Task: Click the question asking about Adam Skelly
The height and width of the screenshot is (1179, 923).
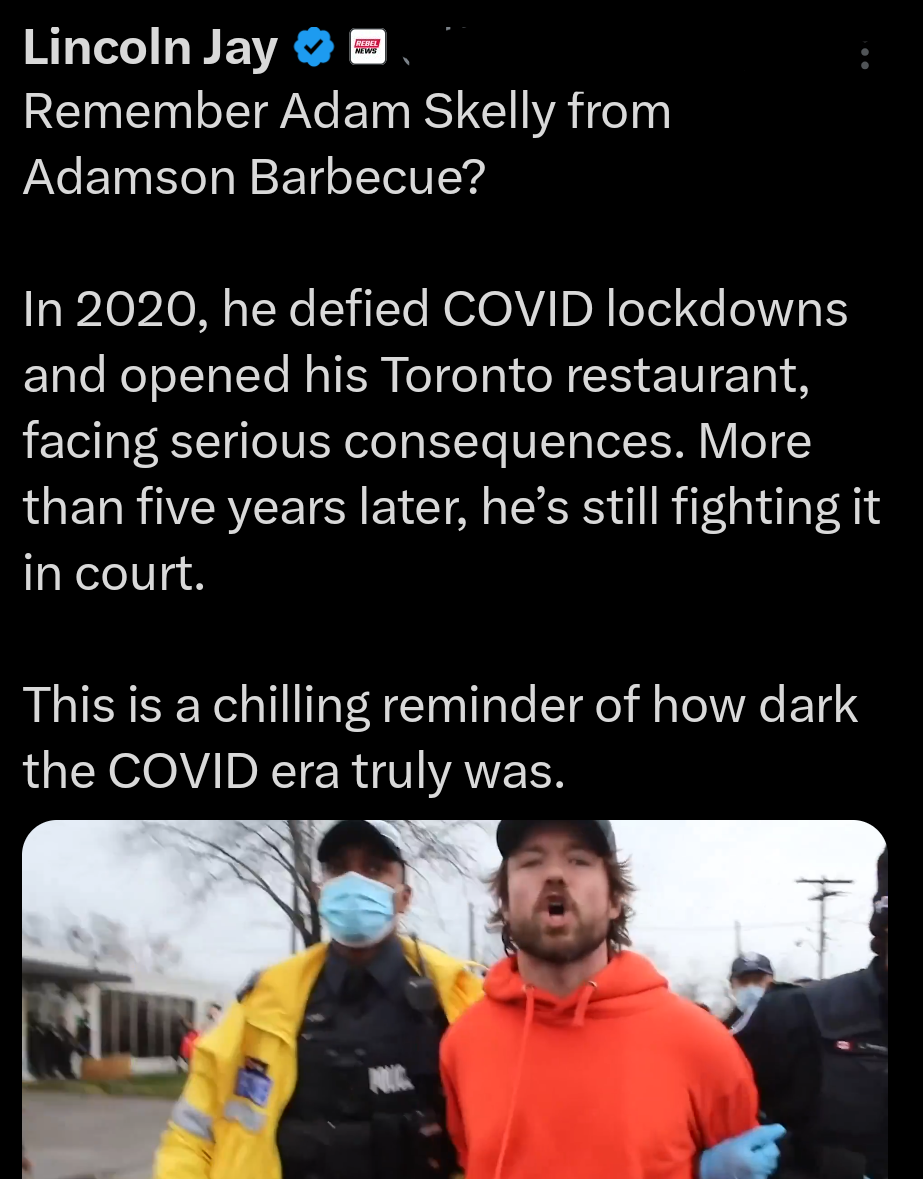Action: [347, 143]
